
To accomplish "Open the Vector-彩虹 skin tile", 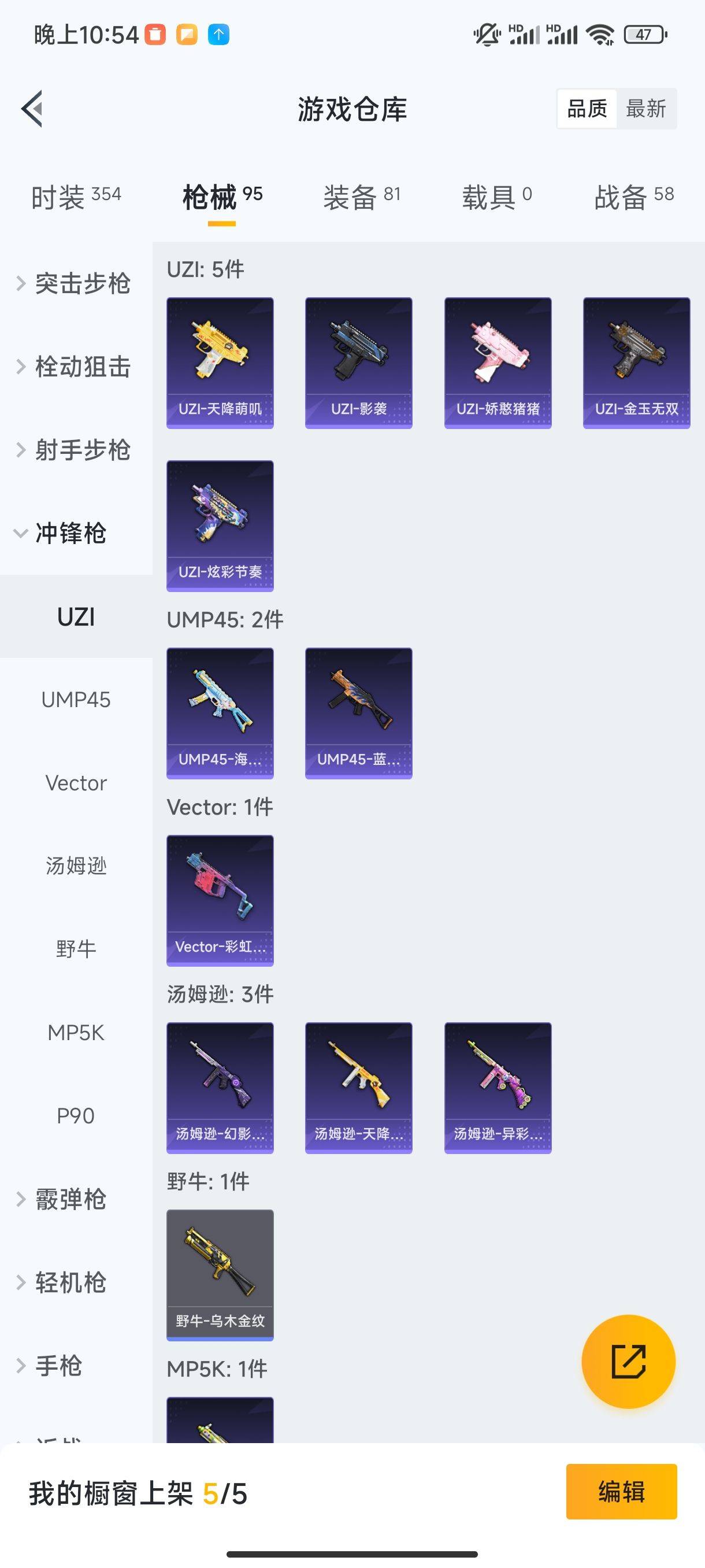I will tap(220, 901).
